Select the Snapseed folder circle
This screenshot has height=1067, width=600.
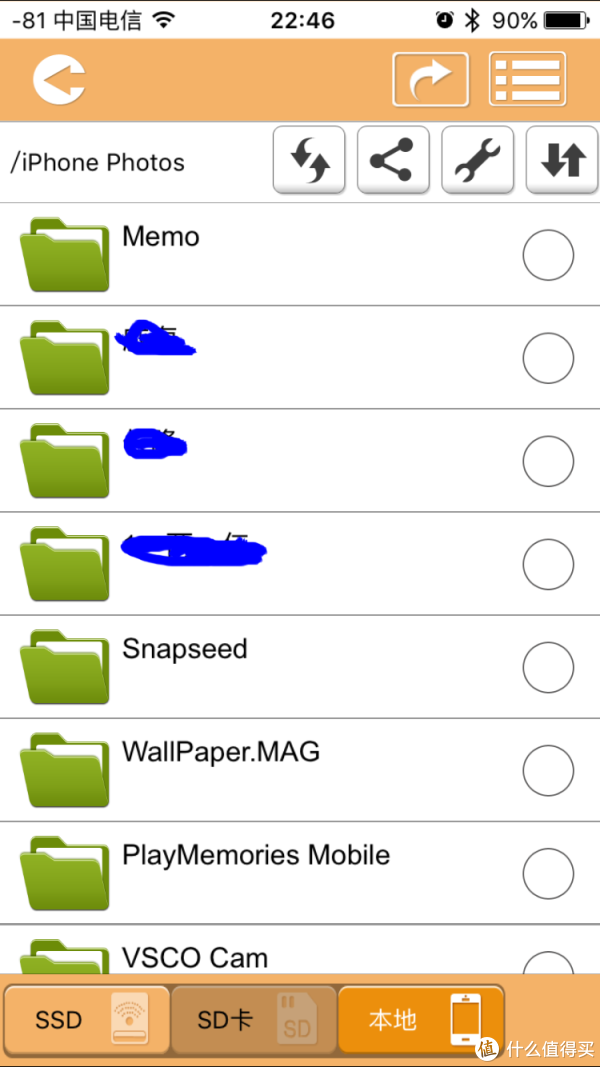click(x=548, y=668)
